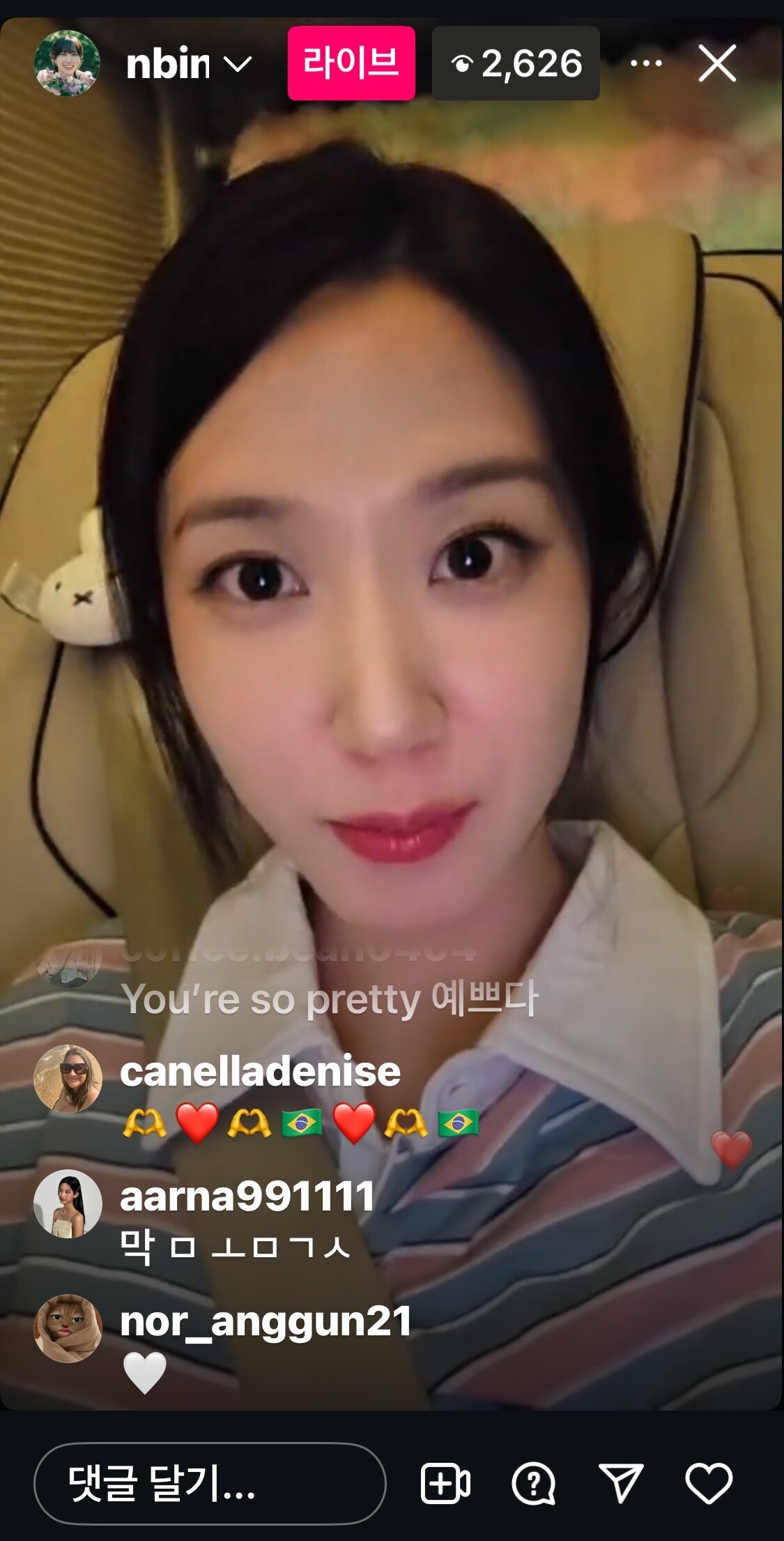The height and width of the screenshot is (1541, 784).
Task: Open nor_anggun21's commenter profile
Action: click(x=68, y=1328)
